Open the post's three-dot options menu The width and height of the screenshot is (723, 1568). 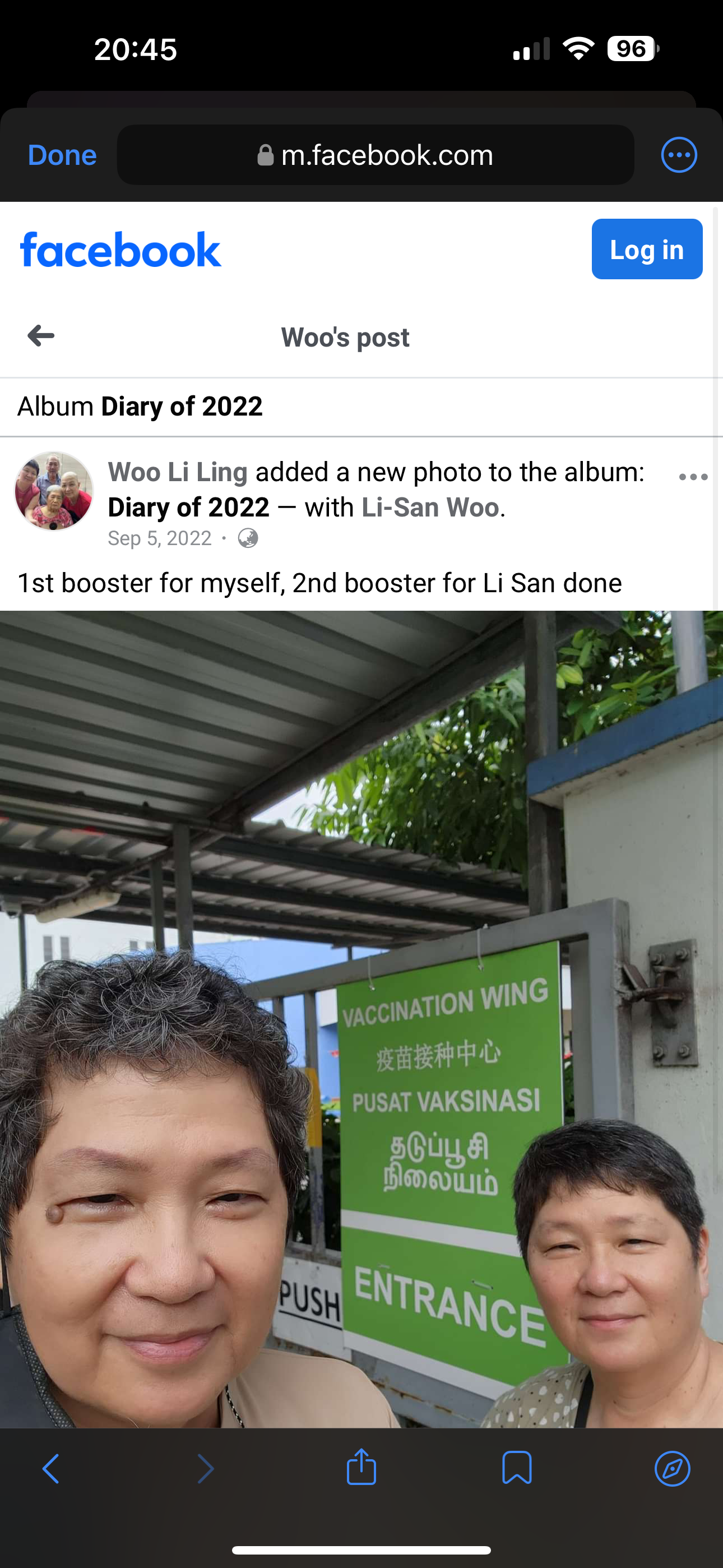(693, 477)
